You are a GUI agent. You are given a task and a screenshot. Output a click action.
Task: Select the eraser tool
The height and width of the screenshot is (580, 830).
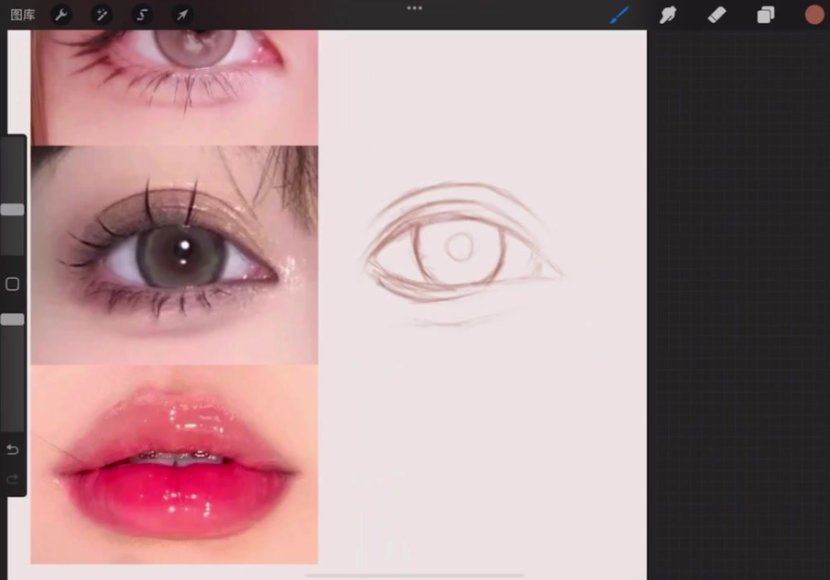point(717,15)
